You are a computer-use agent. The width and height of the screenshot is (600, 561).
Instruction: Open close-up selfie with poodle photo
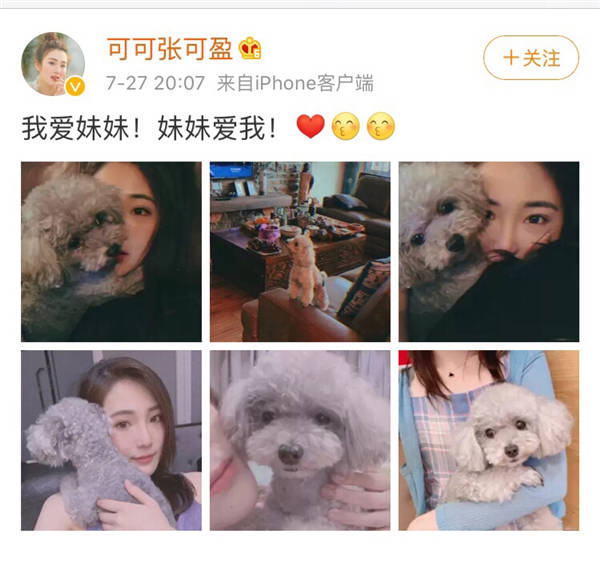[488, 251]
